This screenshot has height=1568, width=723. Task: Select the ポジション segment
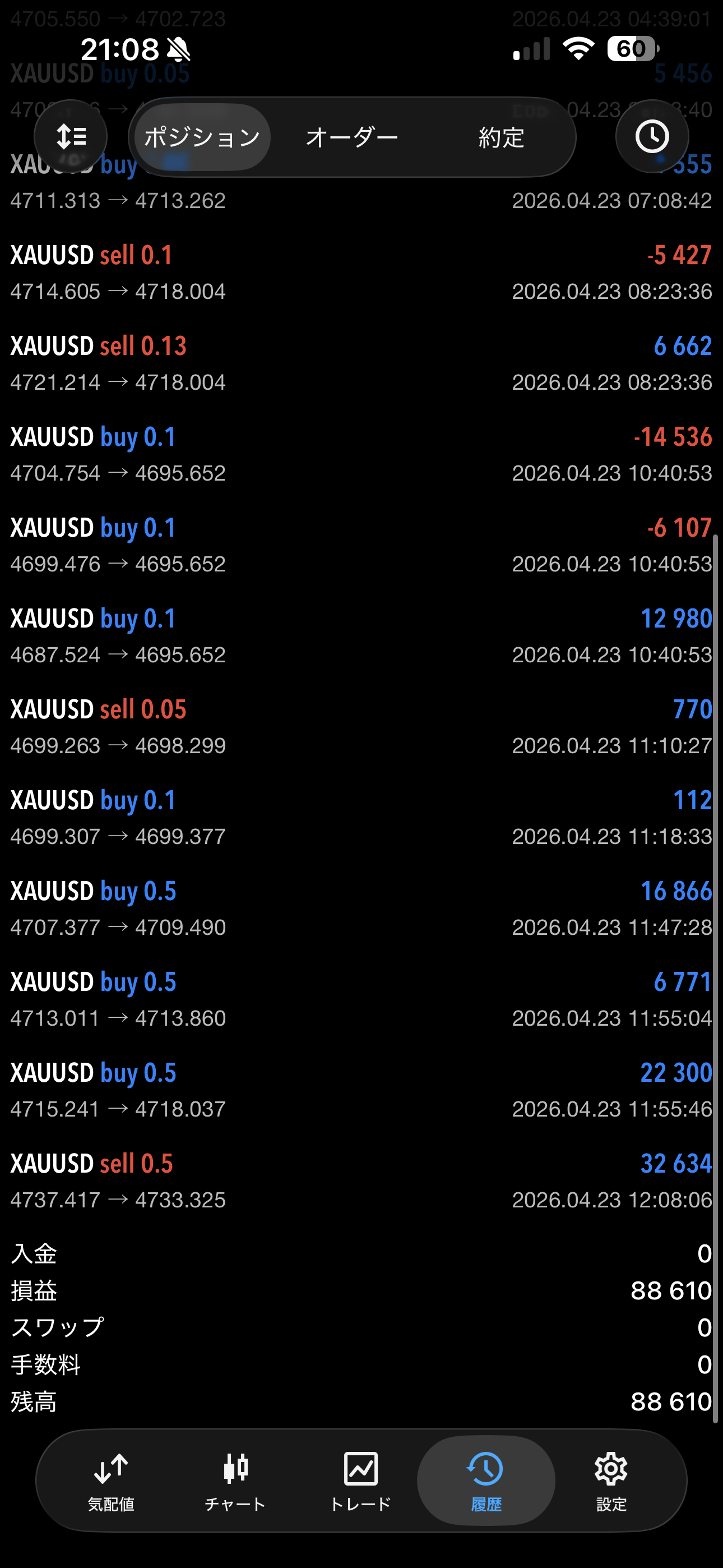202,137
